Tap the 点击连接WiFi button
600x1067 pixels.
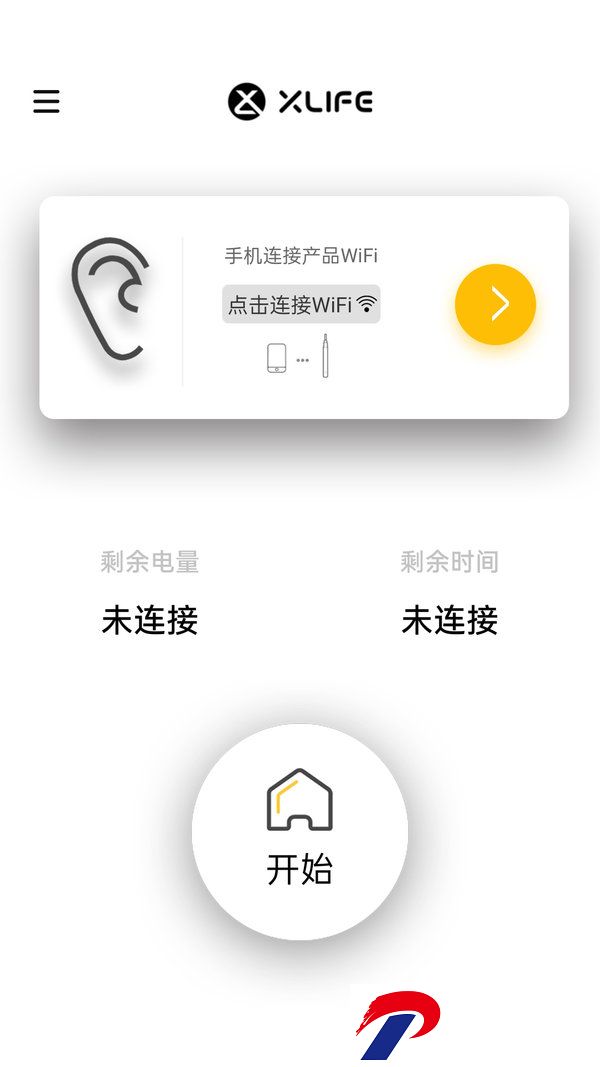click(x=301, y=303)
